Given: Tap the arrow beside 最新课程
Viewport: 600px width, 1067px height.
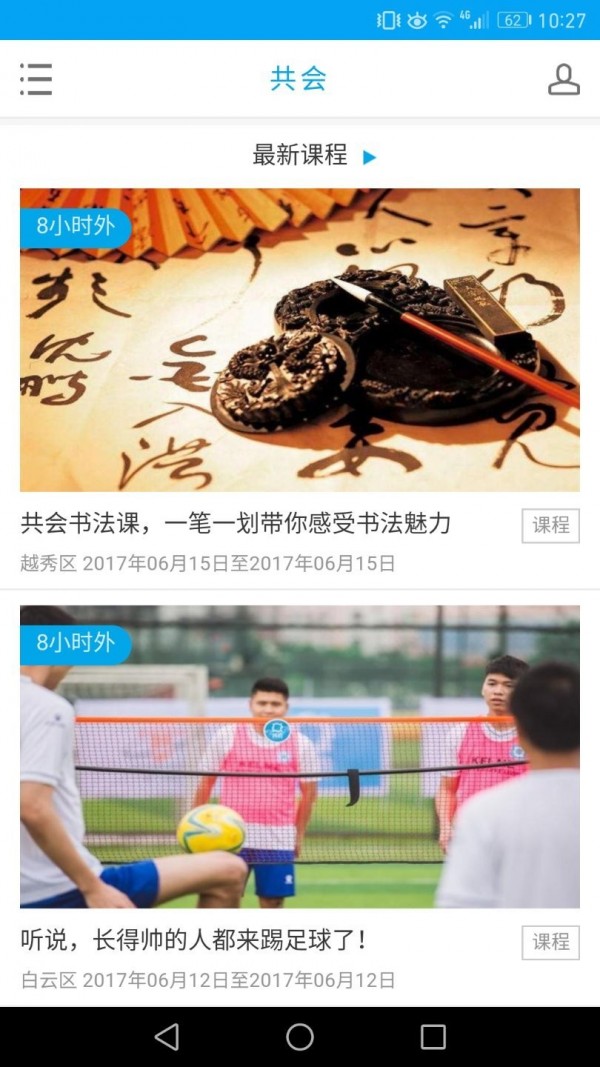Looking at the screenshot, I should click(369, 157).
